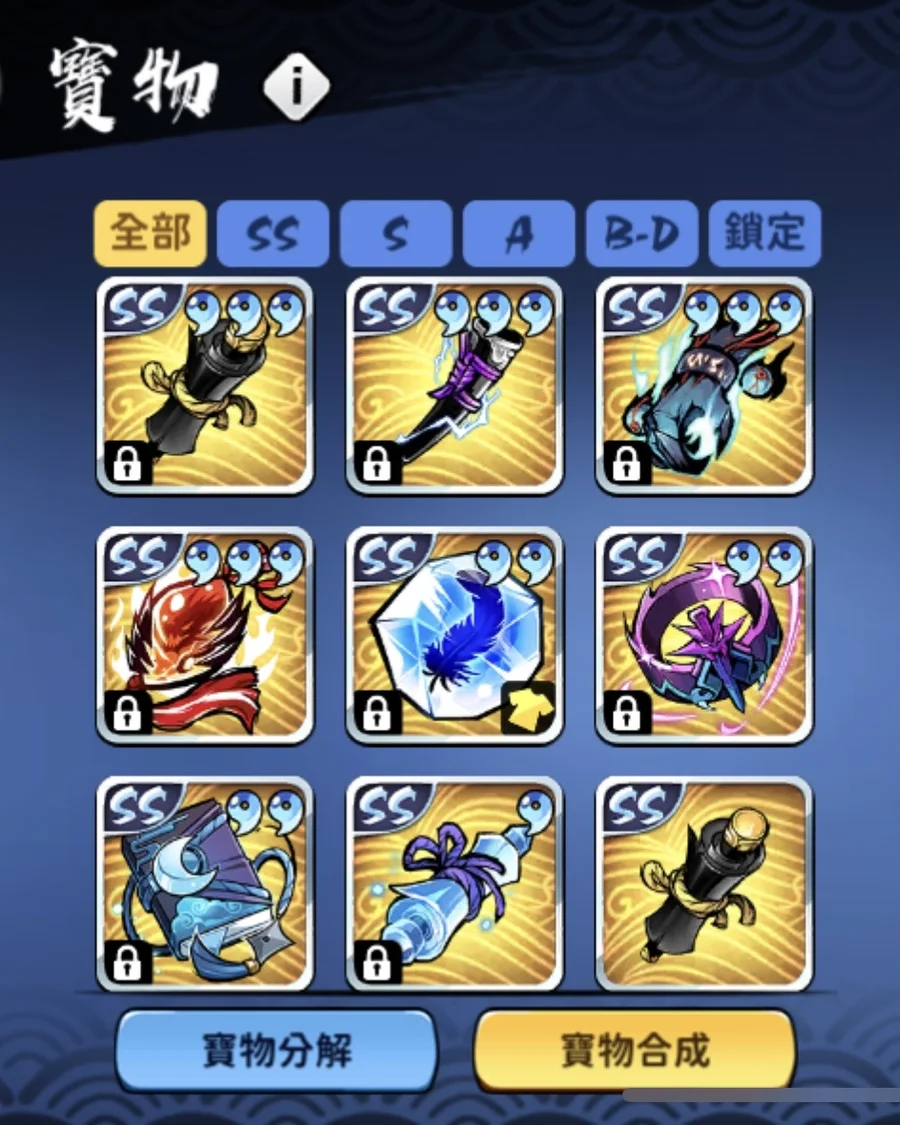Tap the 寶物分解 button
This screenshot has width=900, height=1125.
tap(277, 1051)
